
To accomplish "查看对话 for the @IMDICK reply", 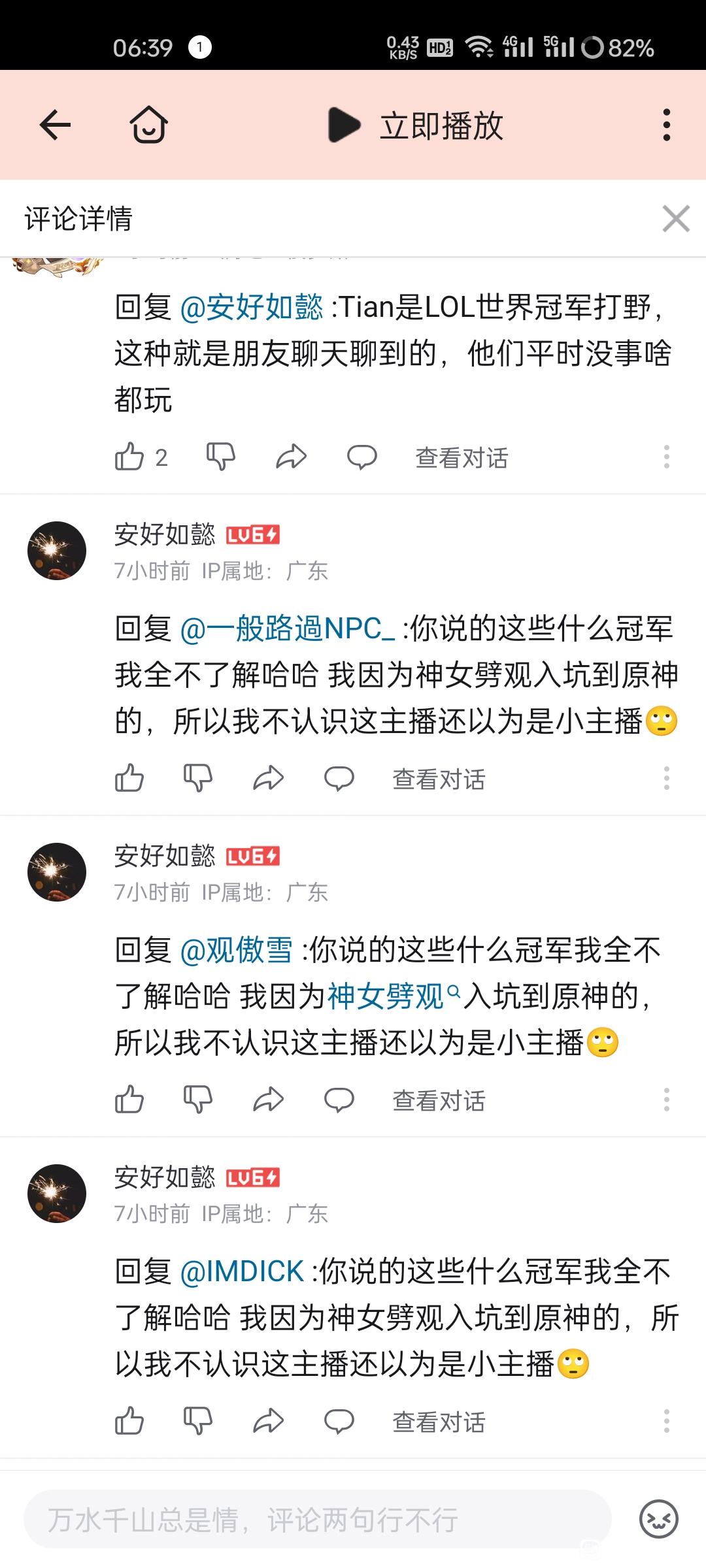I will pos(439,1422).
